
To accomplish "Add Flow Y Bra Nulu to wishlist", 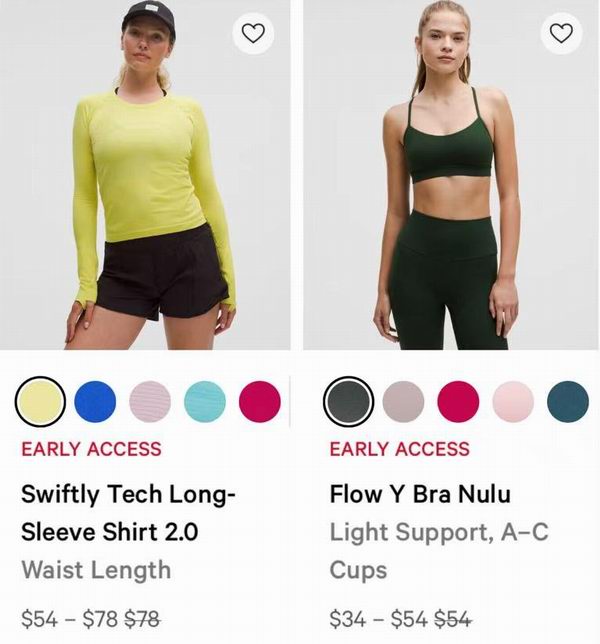I will tap(562, 34).
